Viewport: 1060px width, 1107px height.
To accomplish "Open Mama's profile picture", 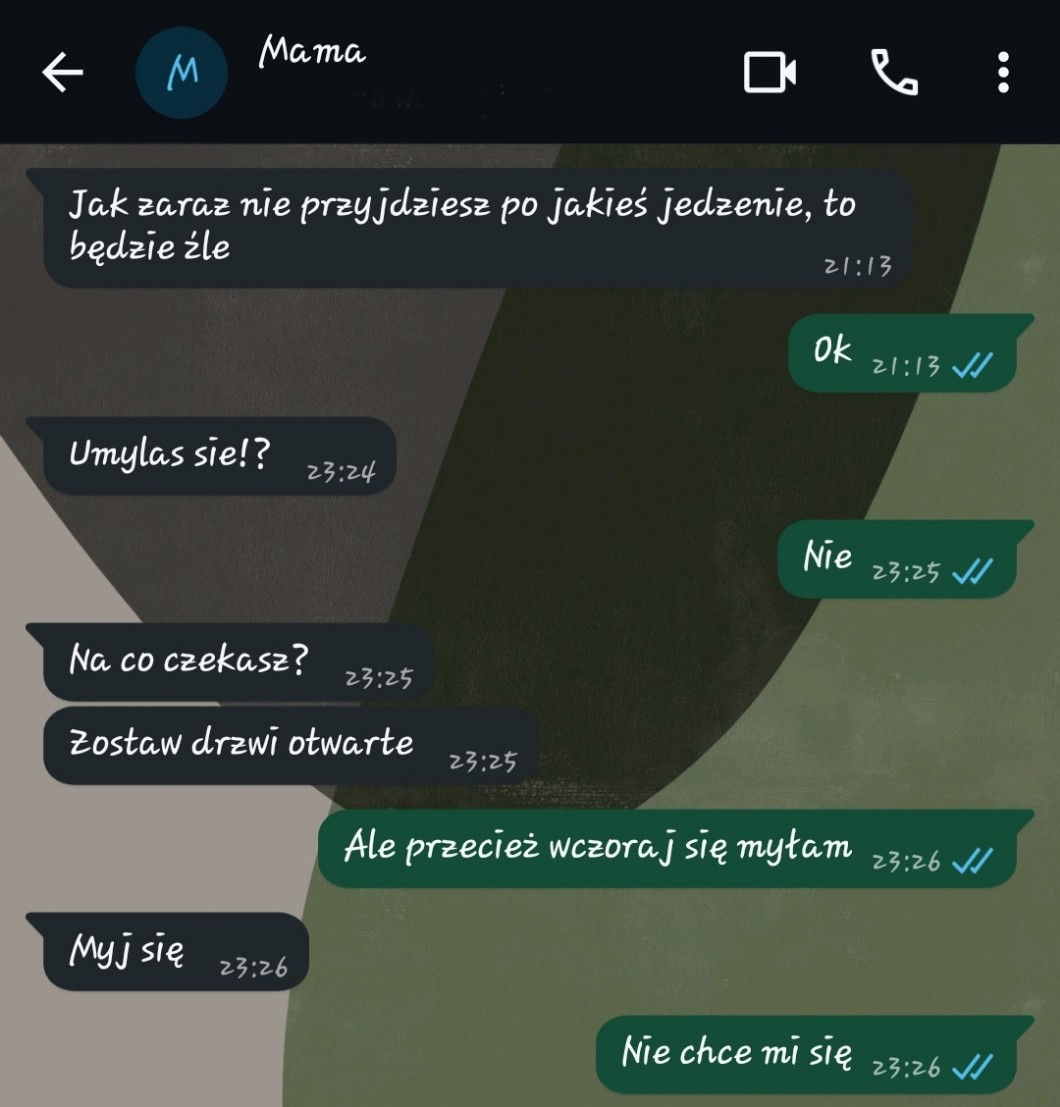I will coord(181,73).
